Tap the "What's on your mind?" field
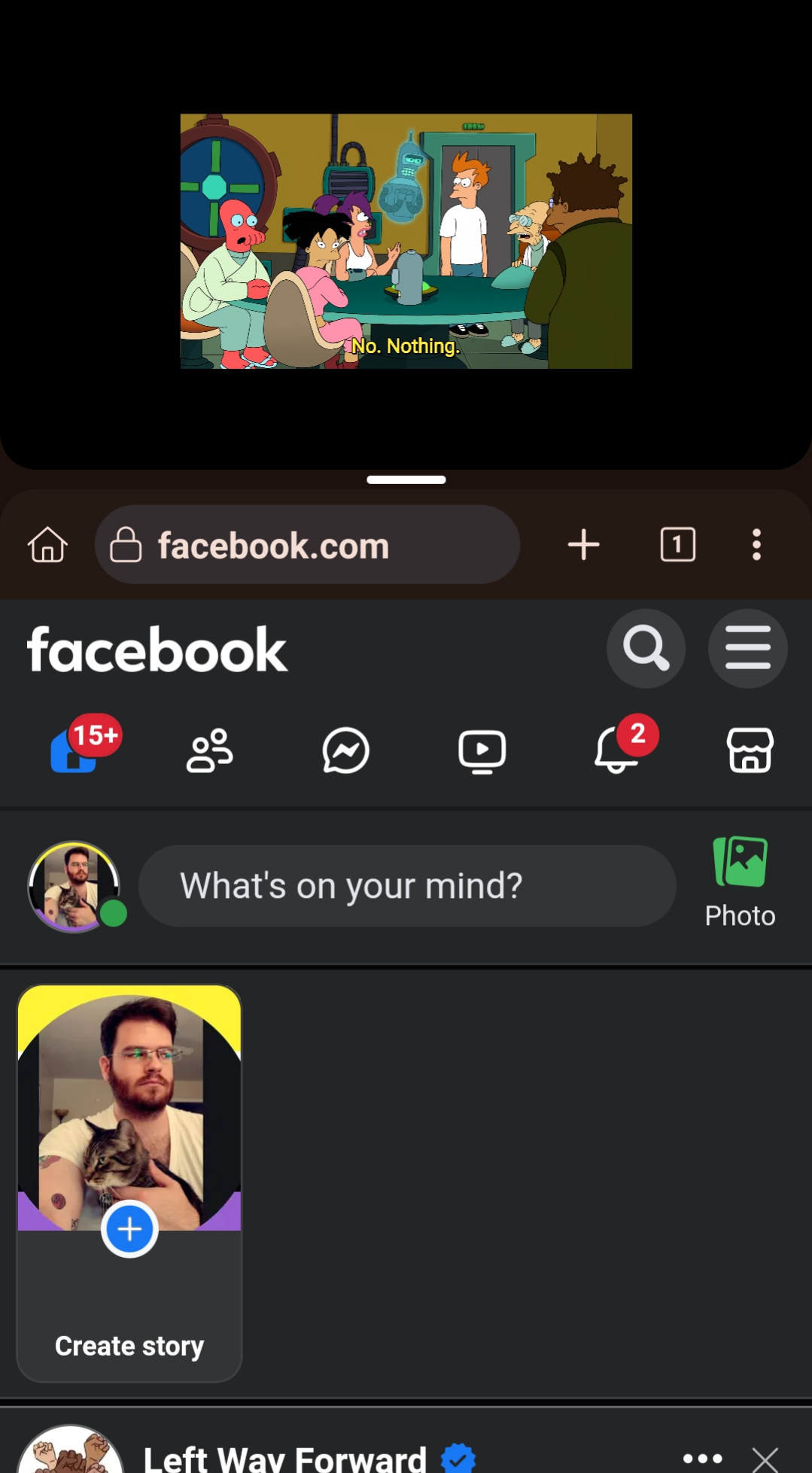The image size is (812, 1473). [407, 886]
